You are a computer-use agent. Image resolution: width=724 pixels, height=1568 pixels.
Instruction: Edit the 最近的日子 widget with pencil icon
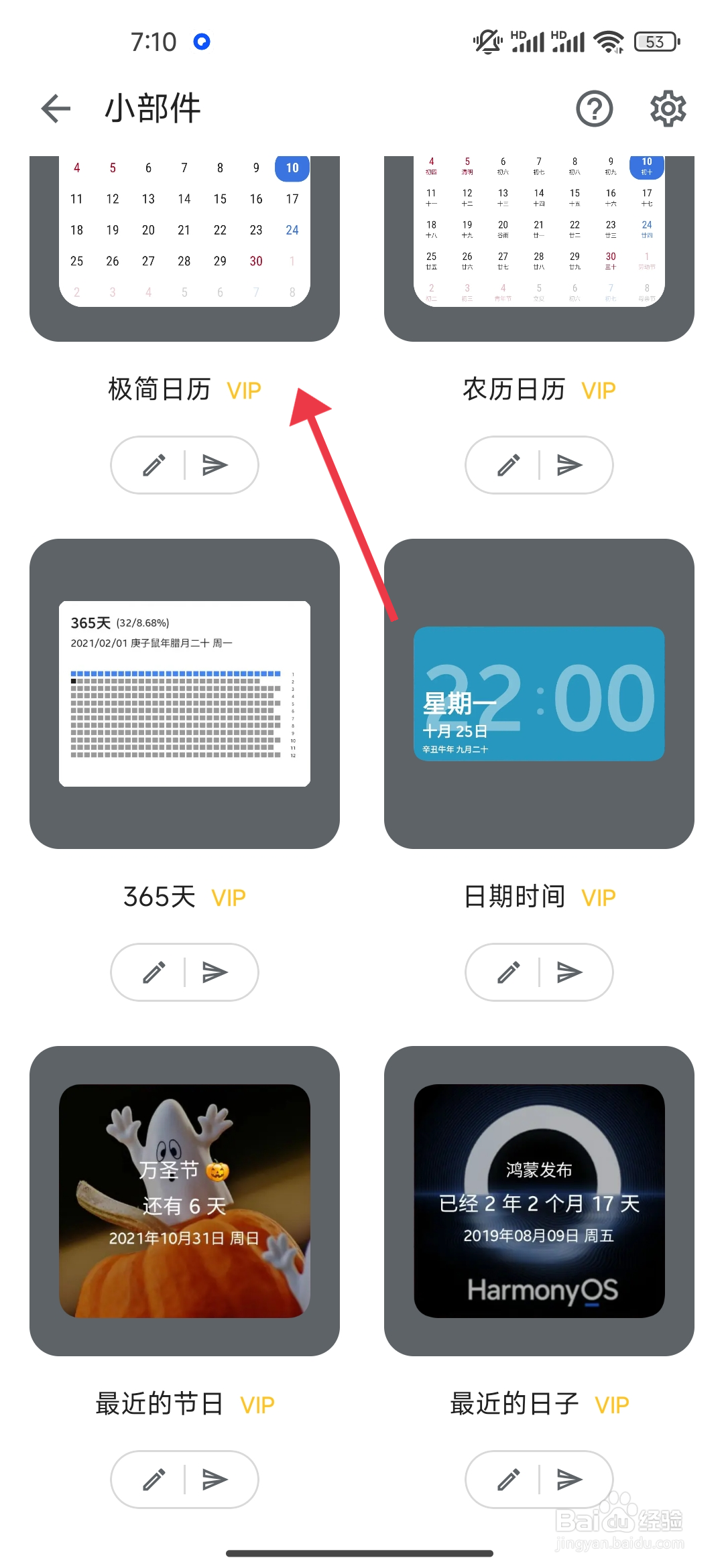509,1479
